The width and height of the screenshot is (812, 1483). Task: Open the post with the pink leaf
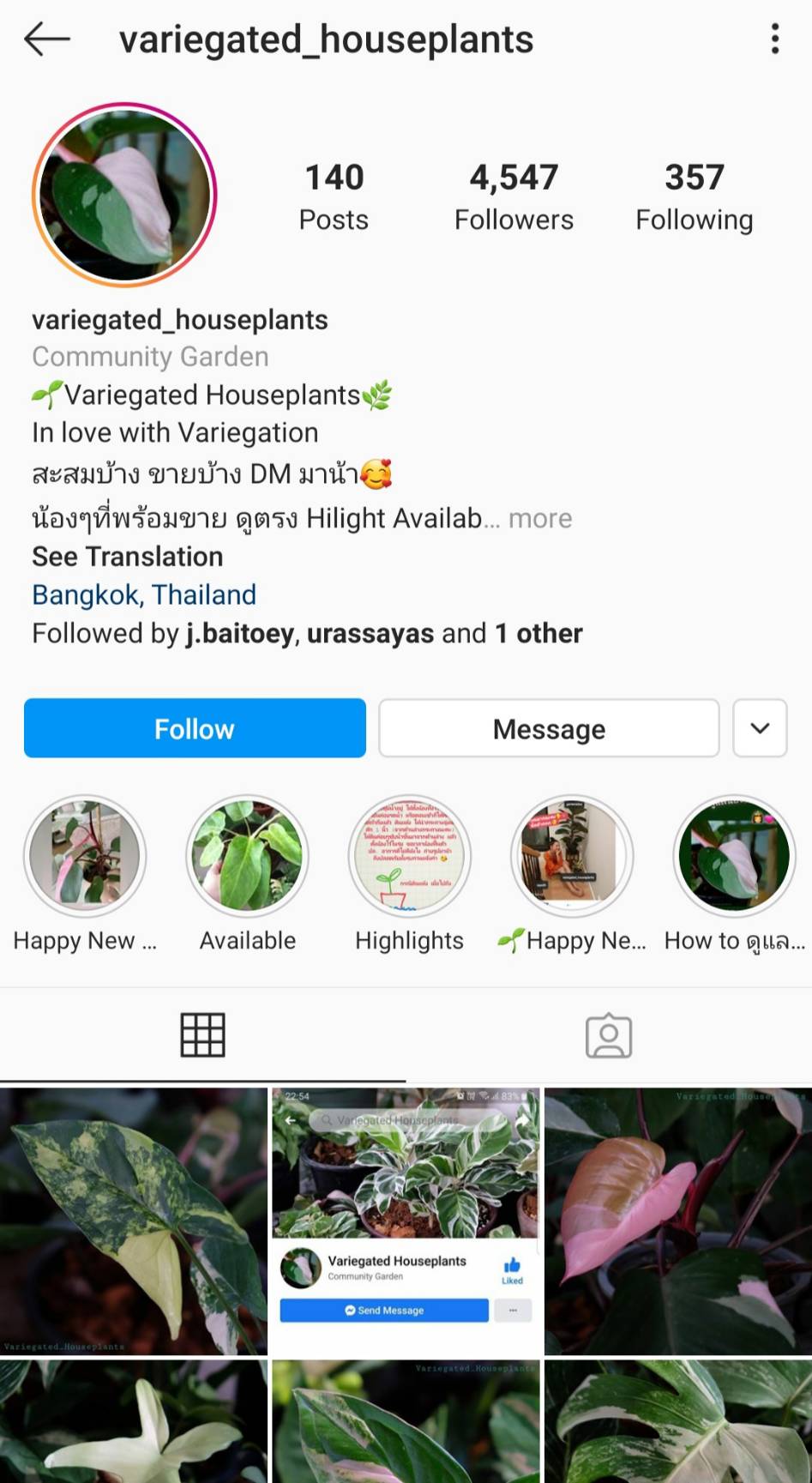pyautogui.click(x=678, y=1221)
